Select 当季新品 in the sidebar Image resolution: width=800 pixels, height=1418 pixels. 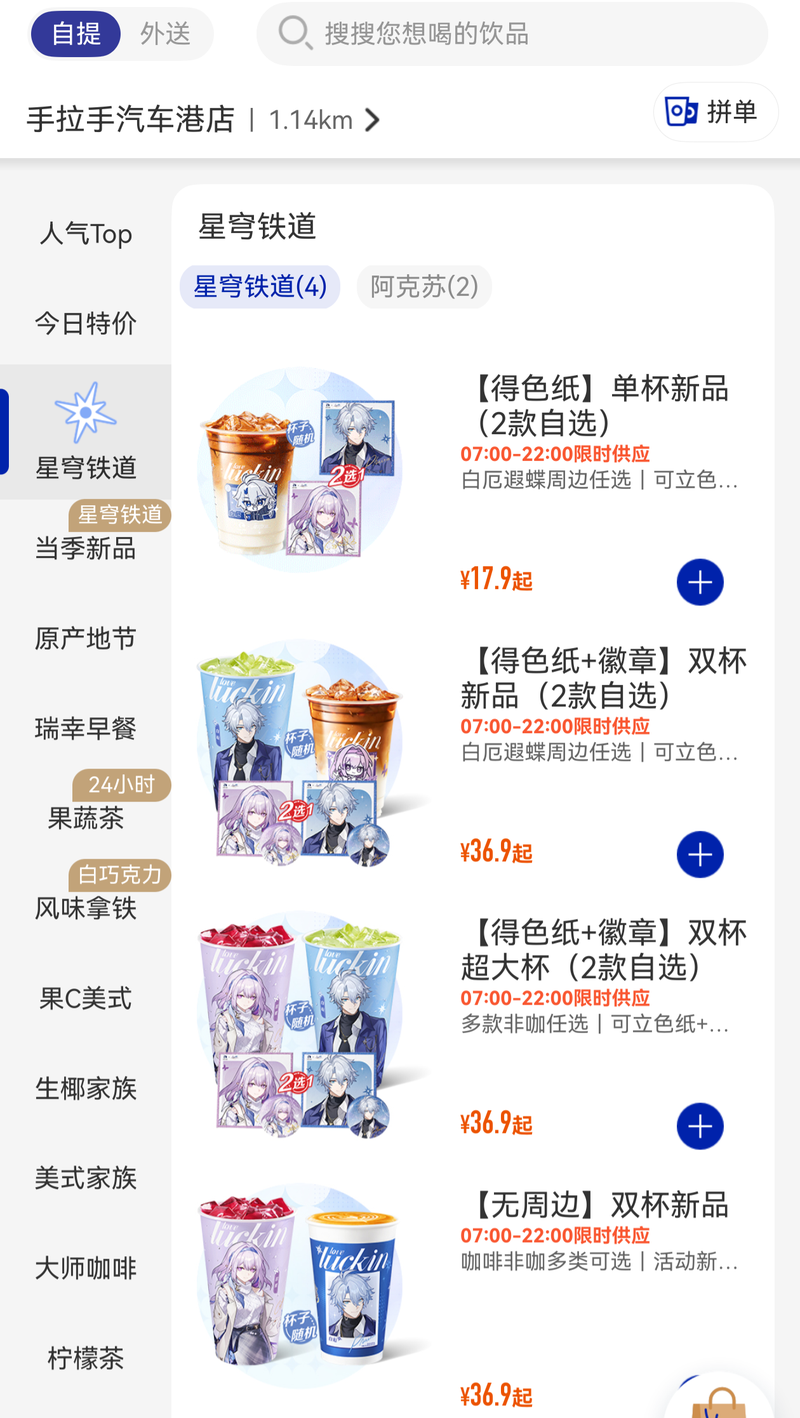86,548
